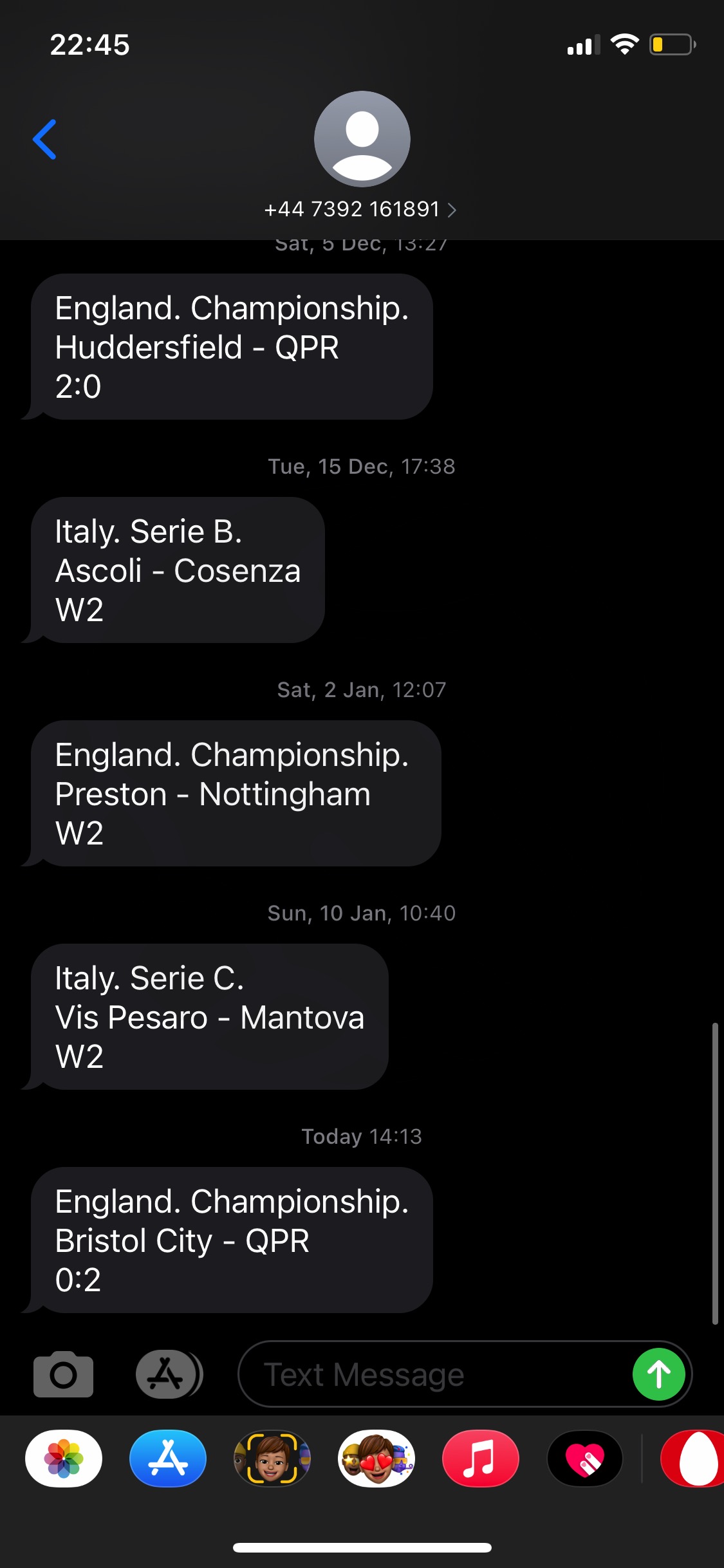Image resolution: width=724 pixels, height=1568 pixels.
Task: Open Digital Touch heart app
Action: (585, 1459)
